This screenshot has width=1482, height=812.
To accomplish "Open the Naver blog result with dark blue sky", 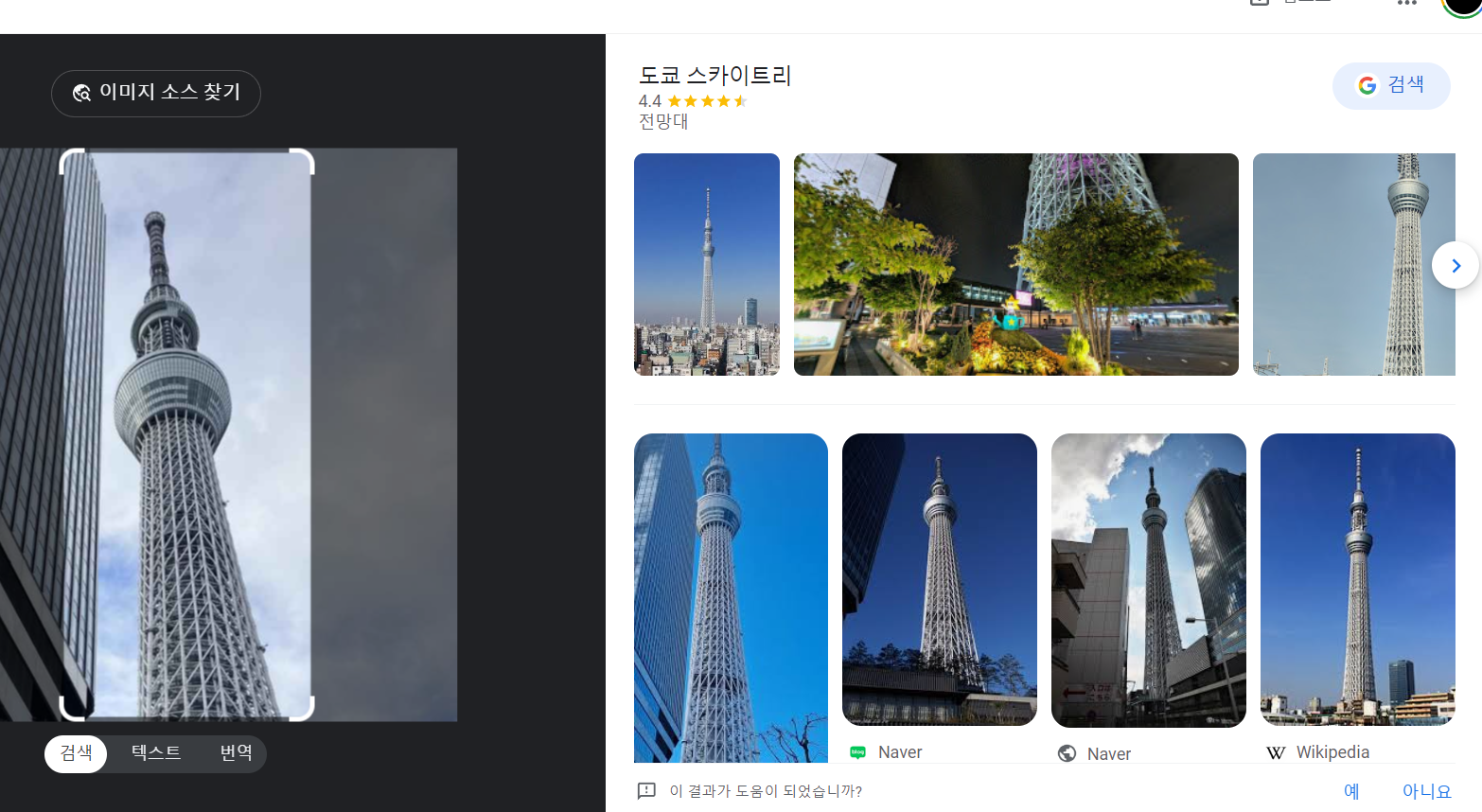I will click(939, 579).
